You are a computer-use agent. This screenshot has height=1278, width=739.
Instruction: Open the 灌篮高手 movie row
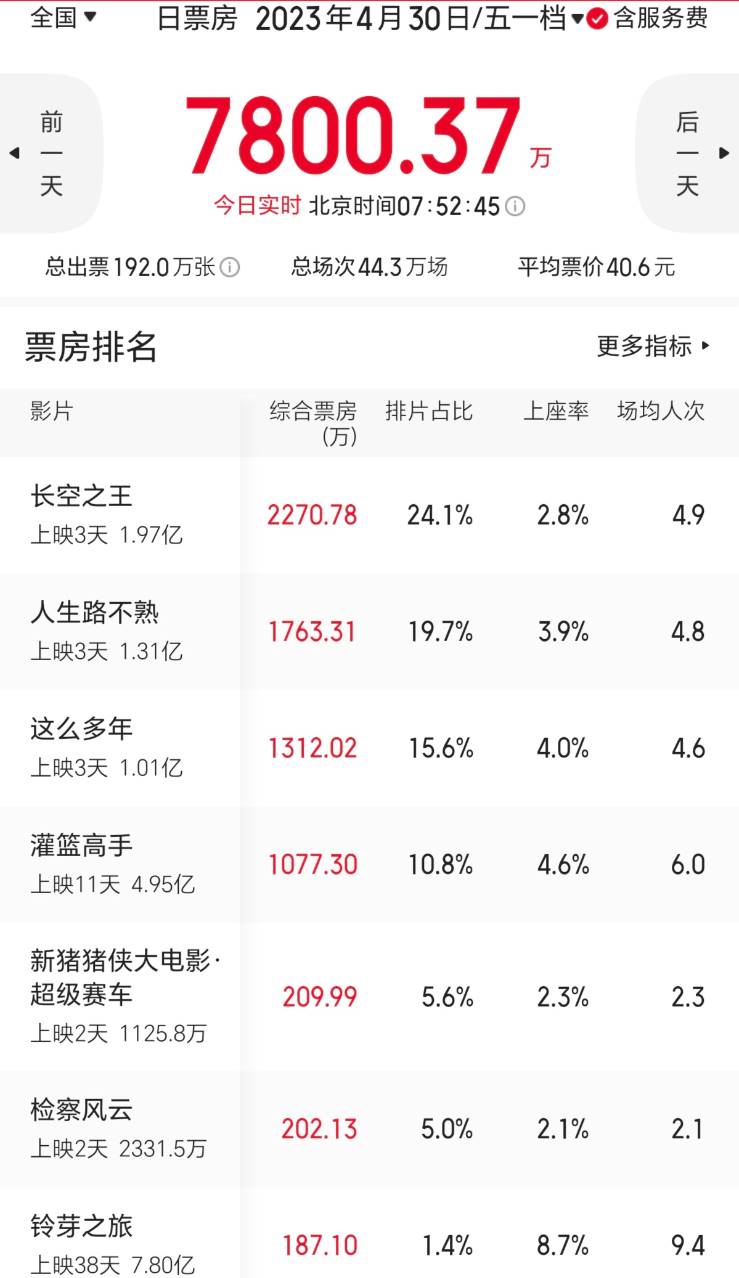click(x=369, y=864)
